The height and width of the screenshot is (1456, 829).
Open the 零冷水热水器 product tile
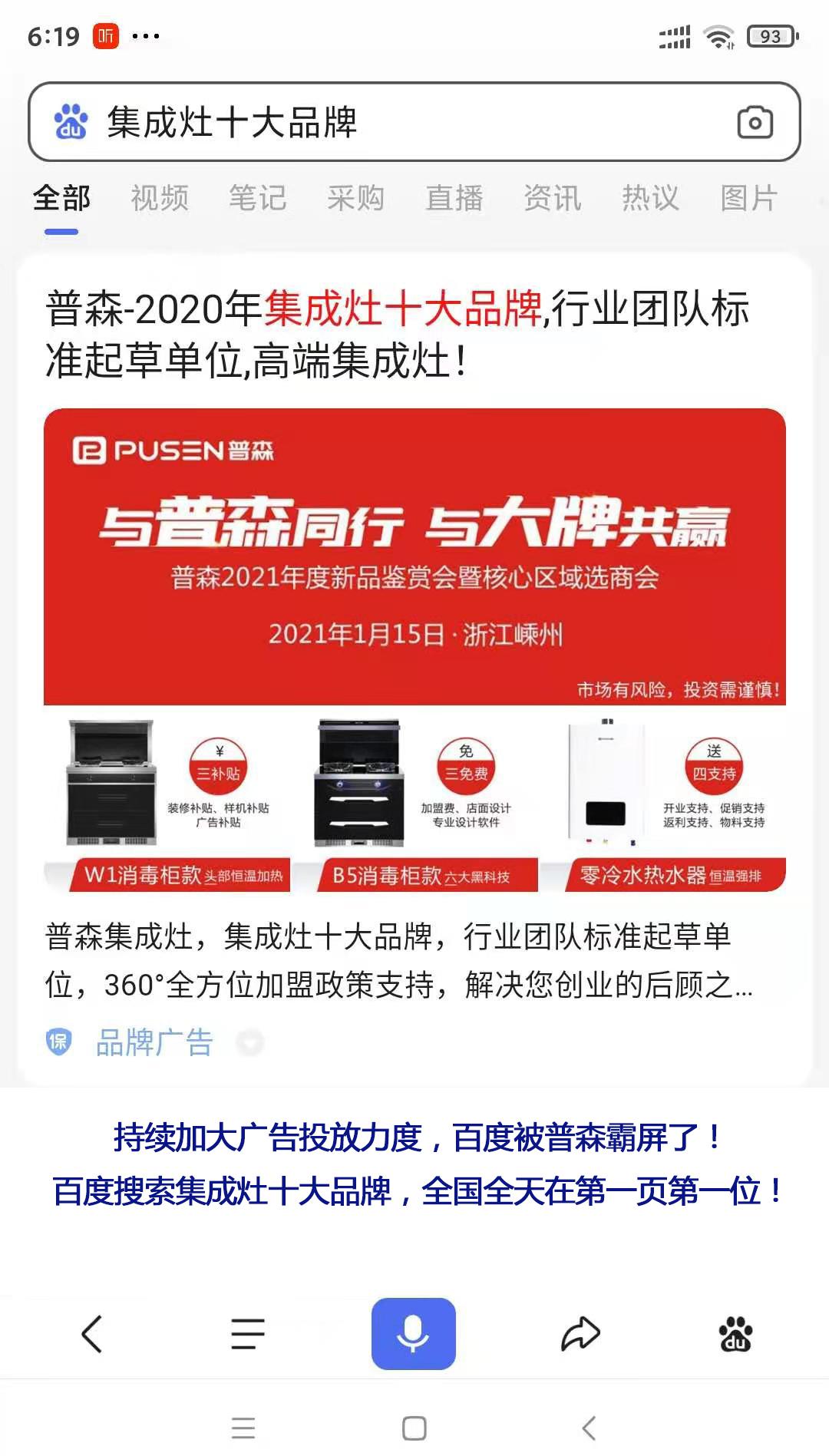tap(663, 804)
